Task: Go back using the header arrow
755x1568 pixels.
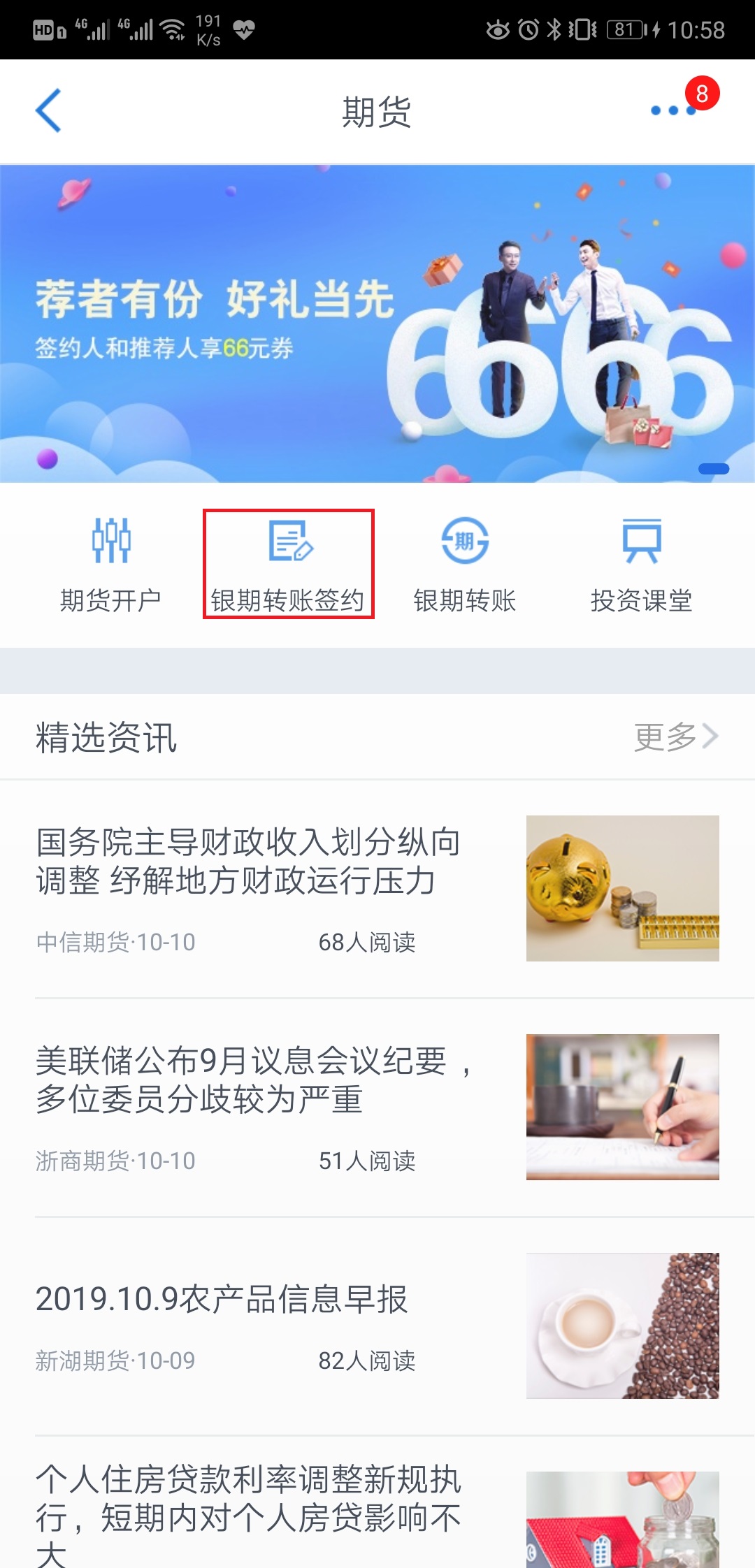Action: pyautogui.click(x=49, y=110)
